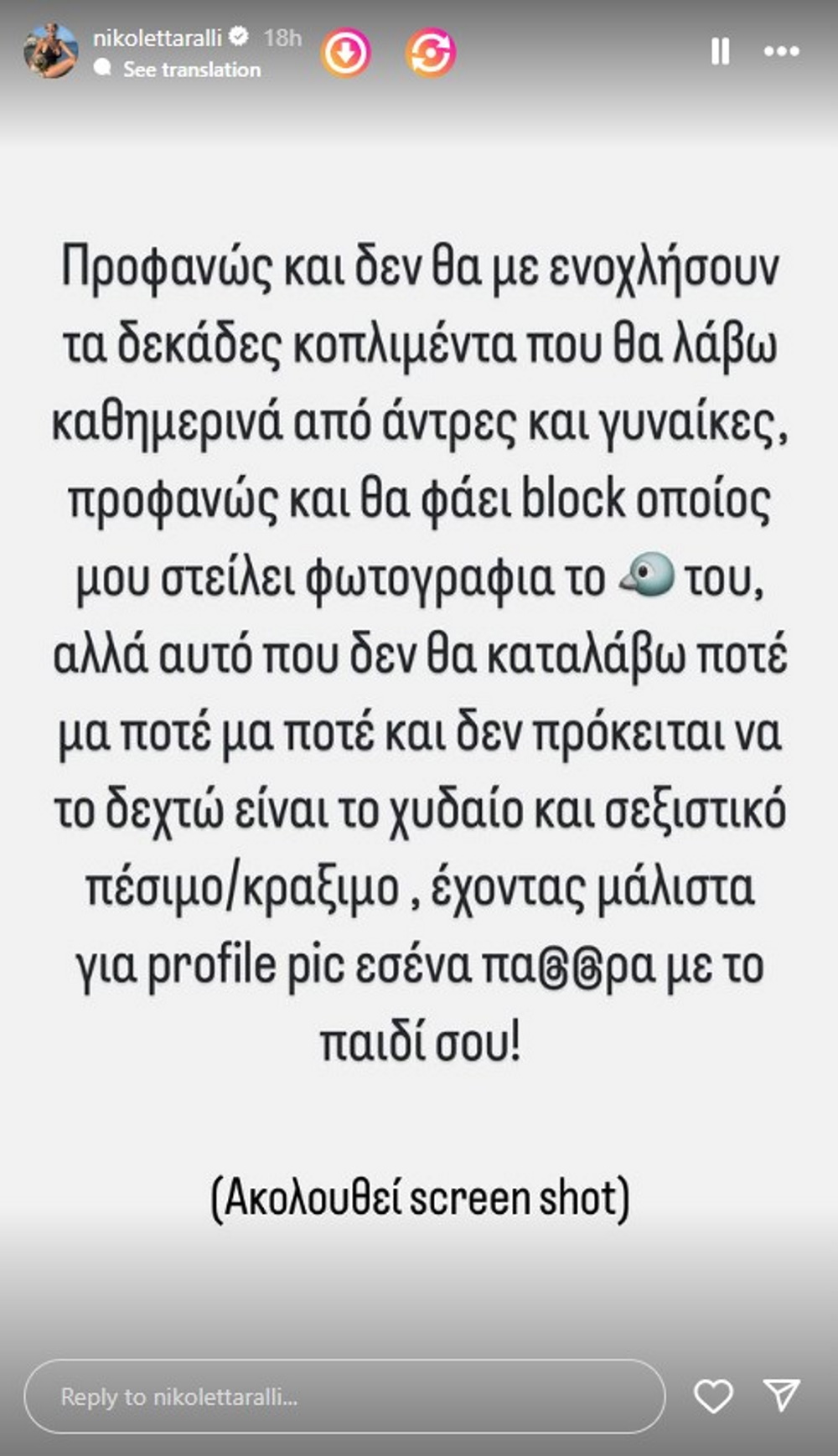This screenshot has width=838, height=1456.
Task: Focus the Reply to nikolettaralli field
Action: tap(344, 1397)
